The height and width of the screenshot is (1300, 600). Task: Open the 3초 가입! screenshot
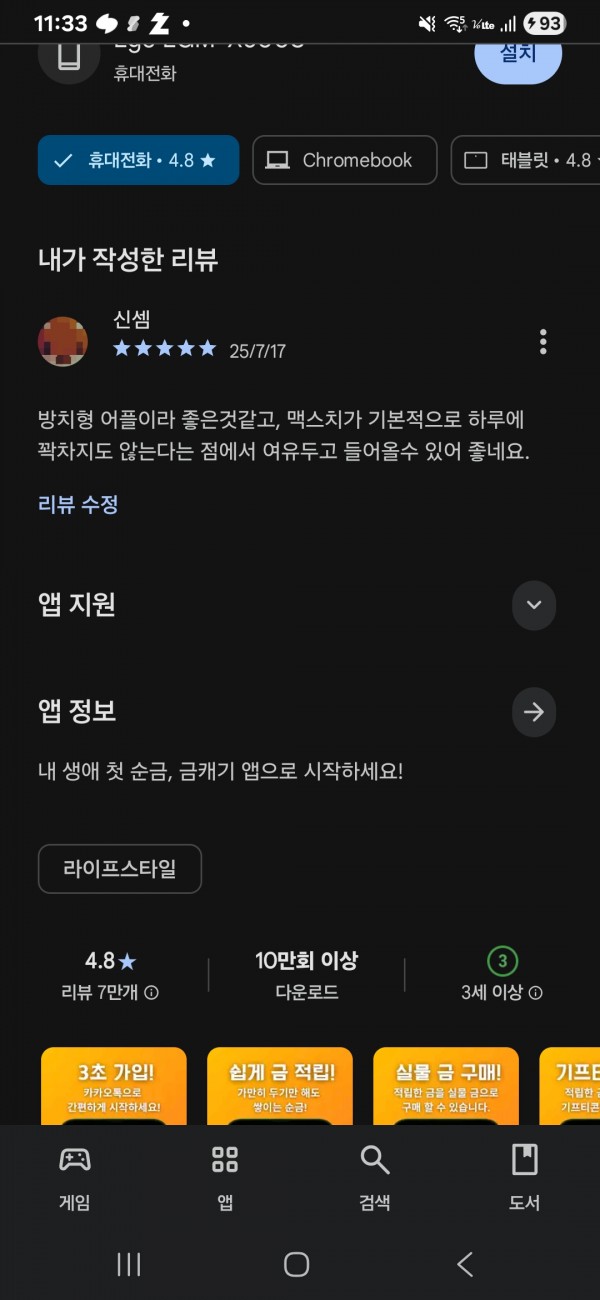click(x=114, y=1086)
